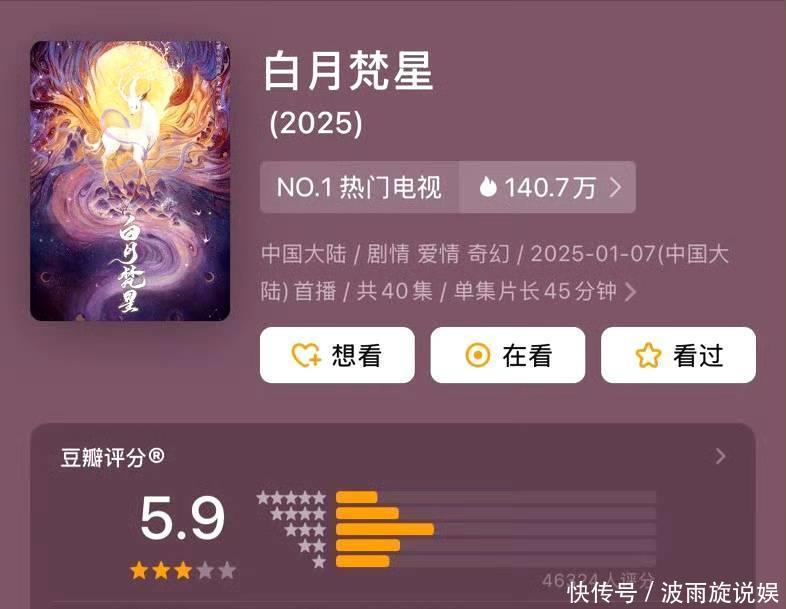
Task: Open the 白月梵星 poster image
Action: 130,181
